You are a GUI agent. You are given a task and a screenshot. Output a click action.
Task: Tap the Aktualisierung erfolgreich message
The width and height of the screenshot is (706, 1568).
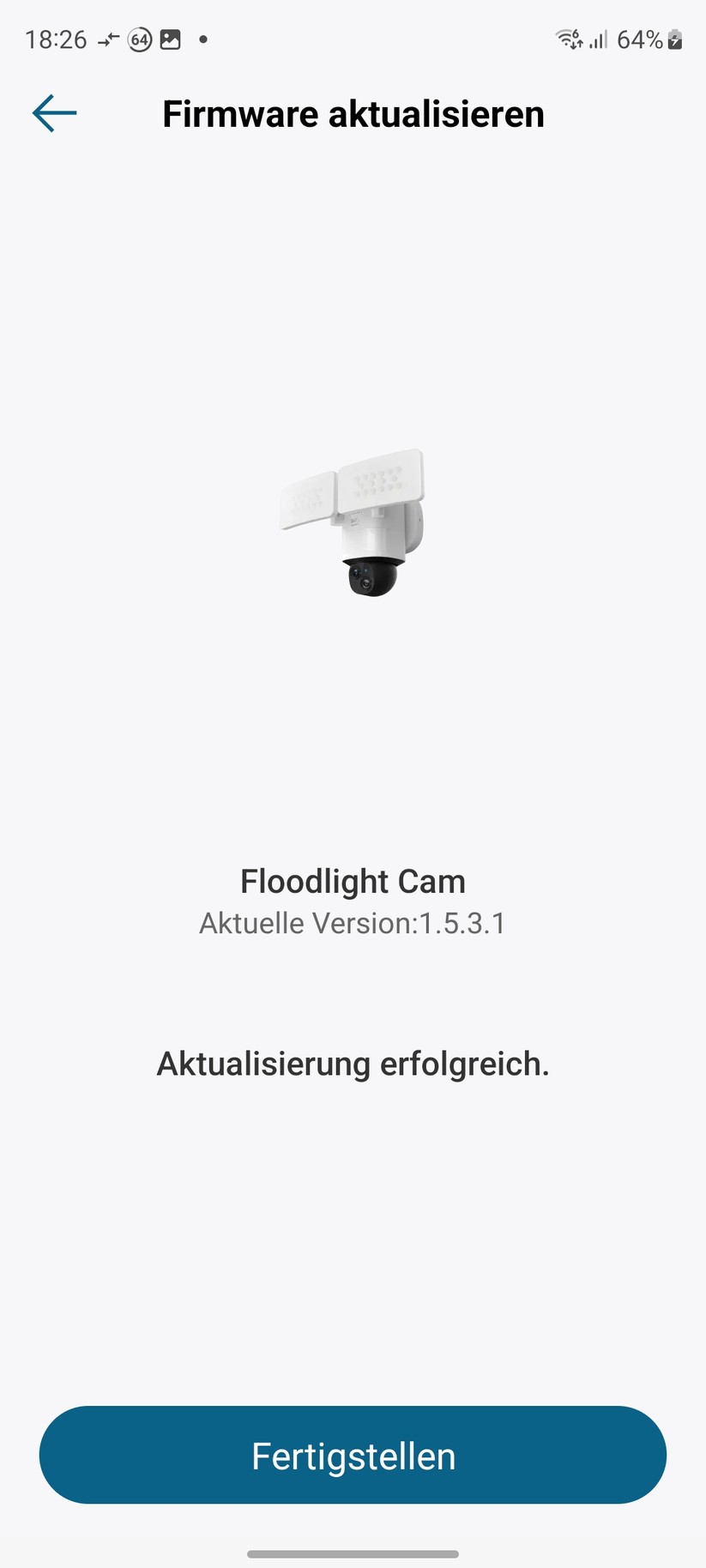click(353, 1063)
